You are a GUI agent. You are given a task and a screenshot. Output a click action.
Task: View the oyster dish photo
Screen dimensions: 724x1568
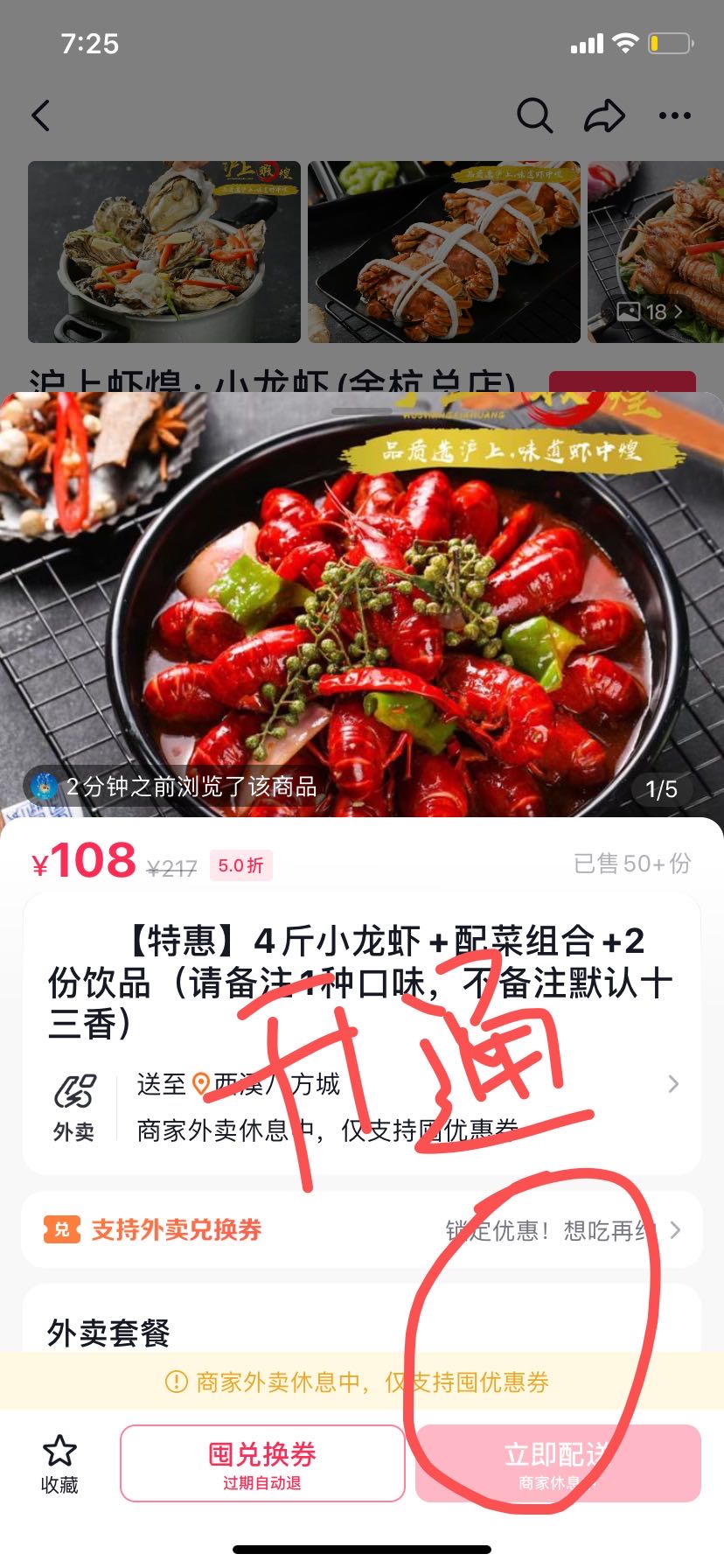(164, 252)
